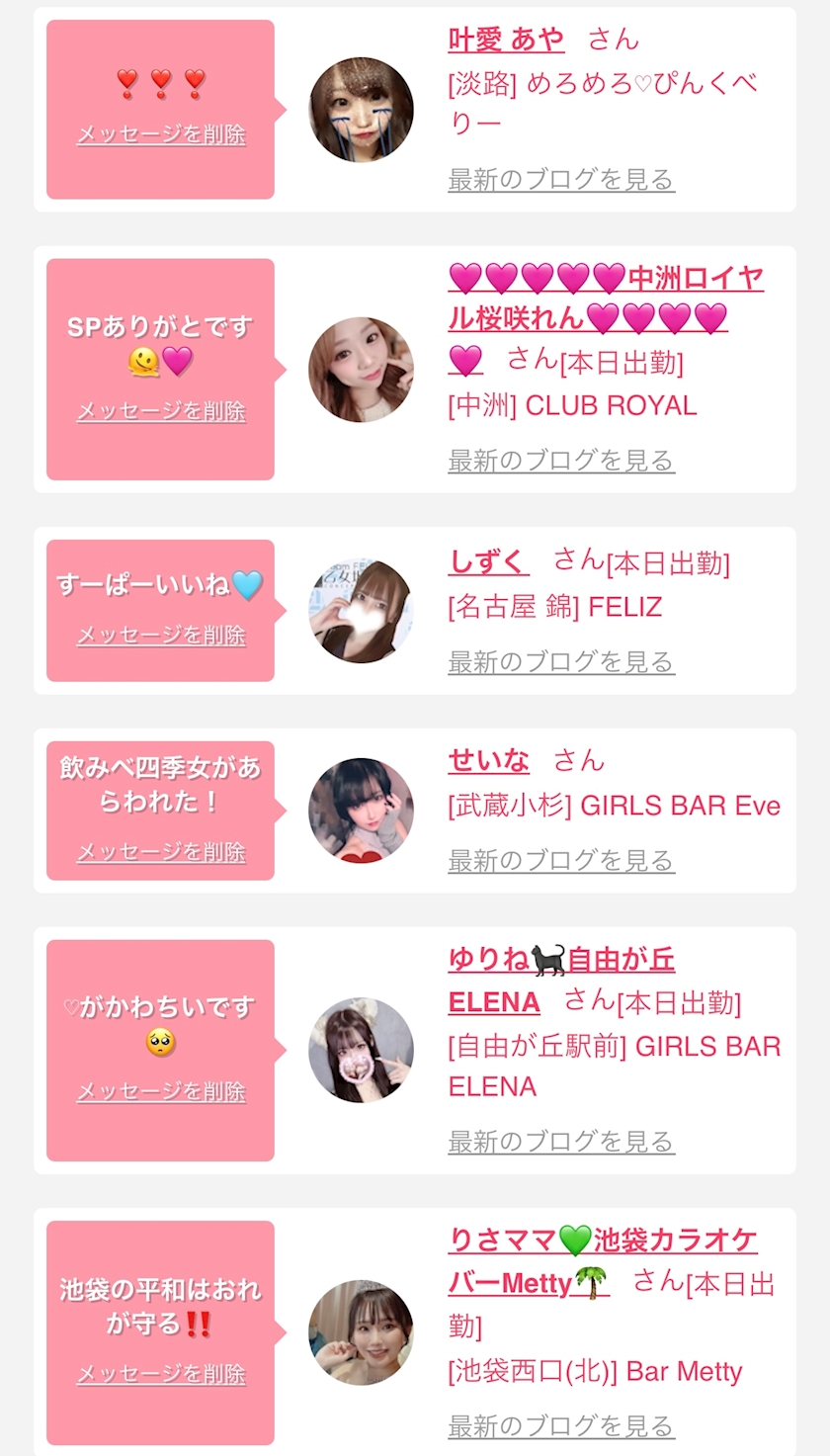Screen dimensions: 830x1456
Task: Tap しずく's round profile photo
Action: click(x=361, y=611)
